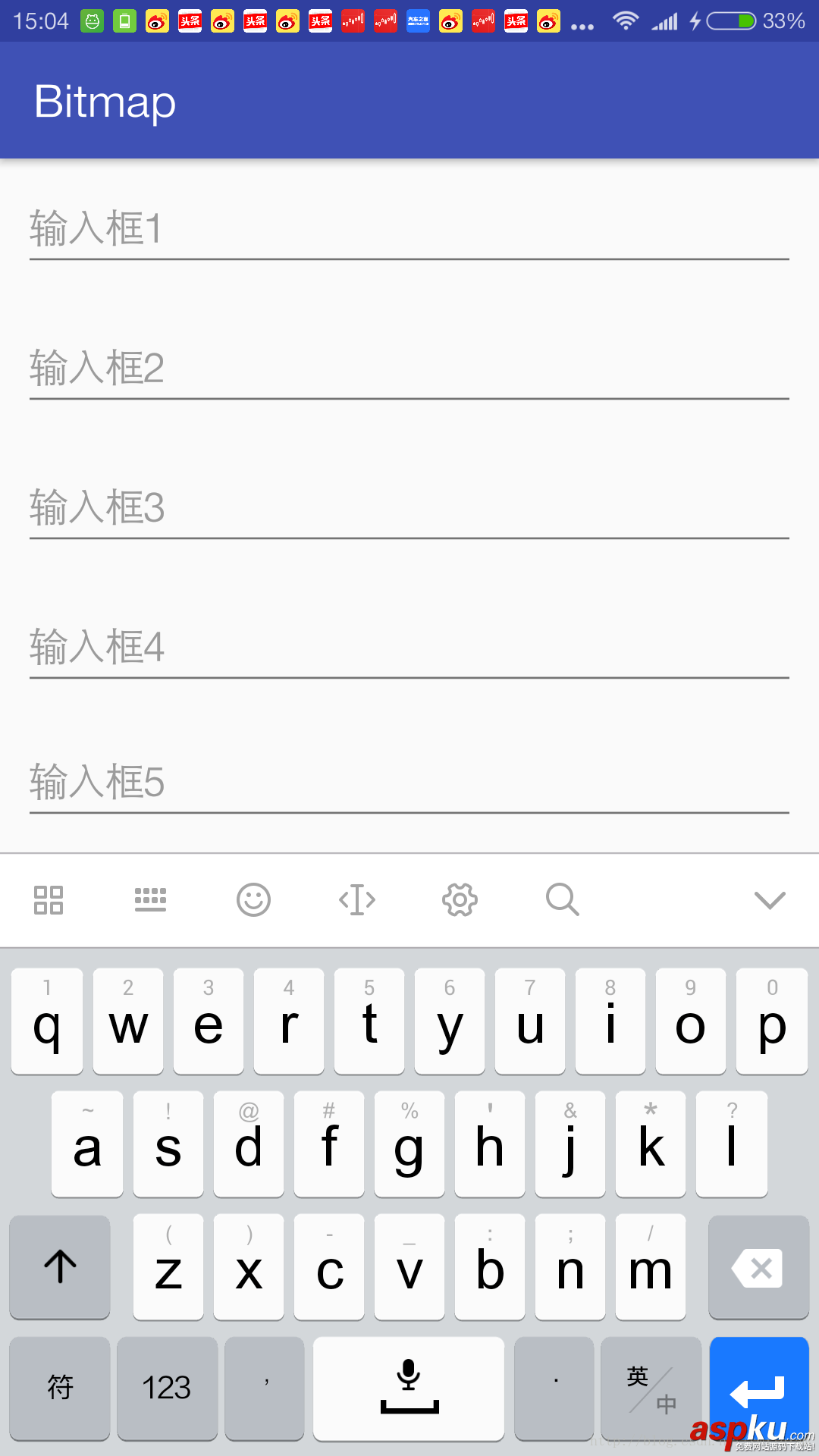819x1456 pixels.
Task: Switch to the 123 number keyboard
Action: point(167,1389)
